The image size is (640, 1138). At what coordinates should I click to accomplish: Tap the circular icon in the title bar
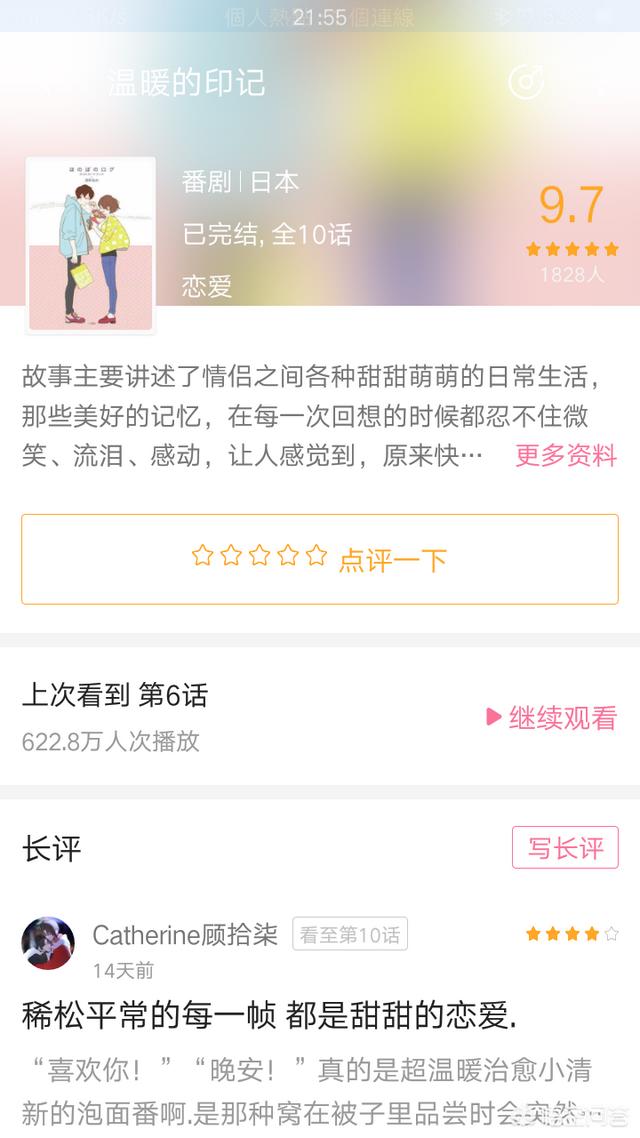click(x=526, y=81)
